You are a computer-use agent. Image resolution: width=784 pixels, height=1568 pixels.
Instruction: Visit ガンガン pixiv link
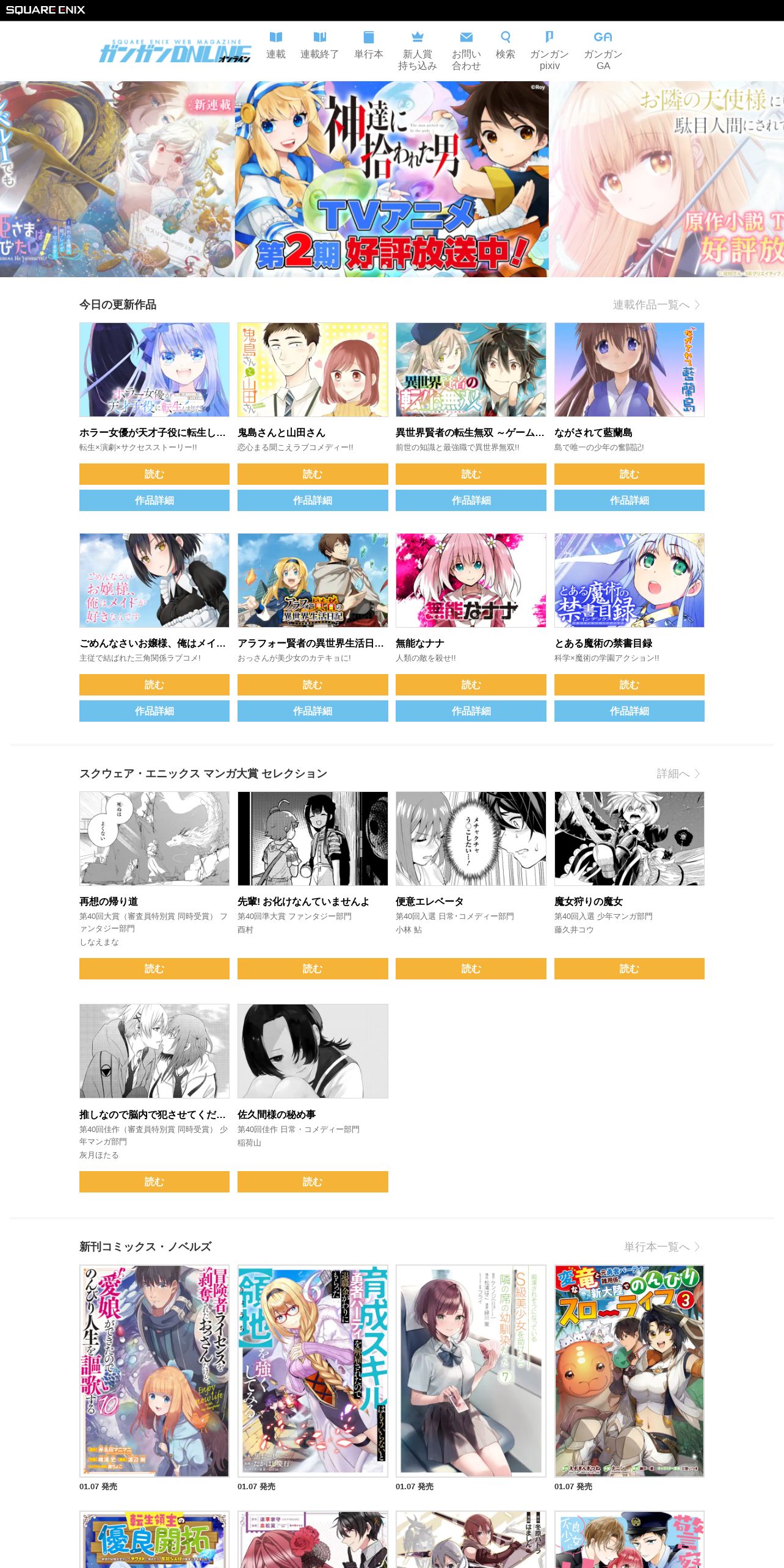[x=549, y=51]
